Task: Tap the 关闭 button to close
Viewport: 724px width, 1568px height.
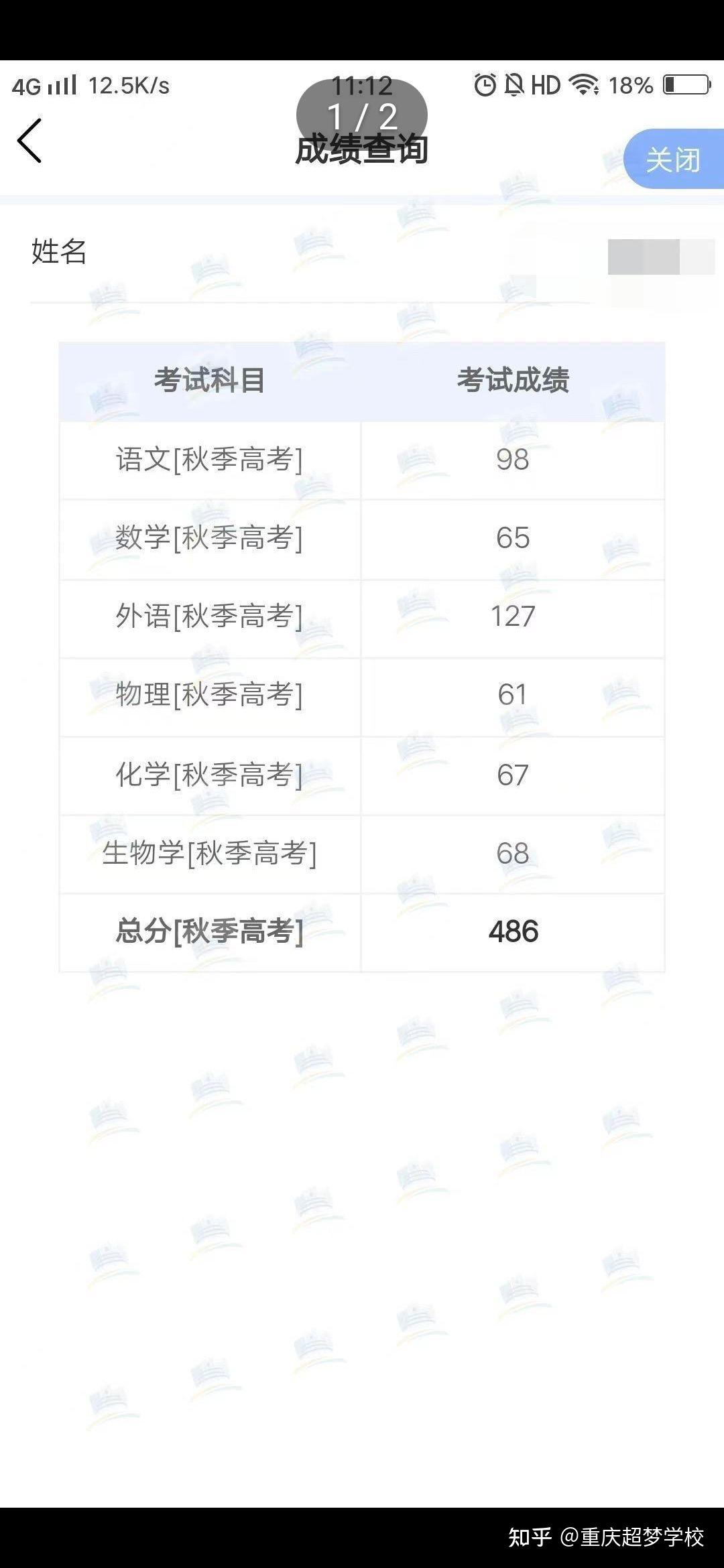Action: pyautogui.click(x=672, y=159)
